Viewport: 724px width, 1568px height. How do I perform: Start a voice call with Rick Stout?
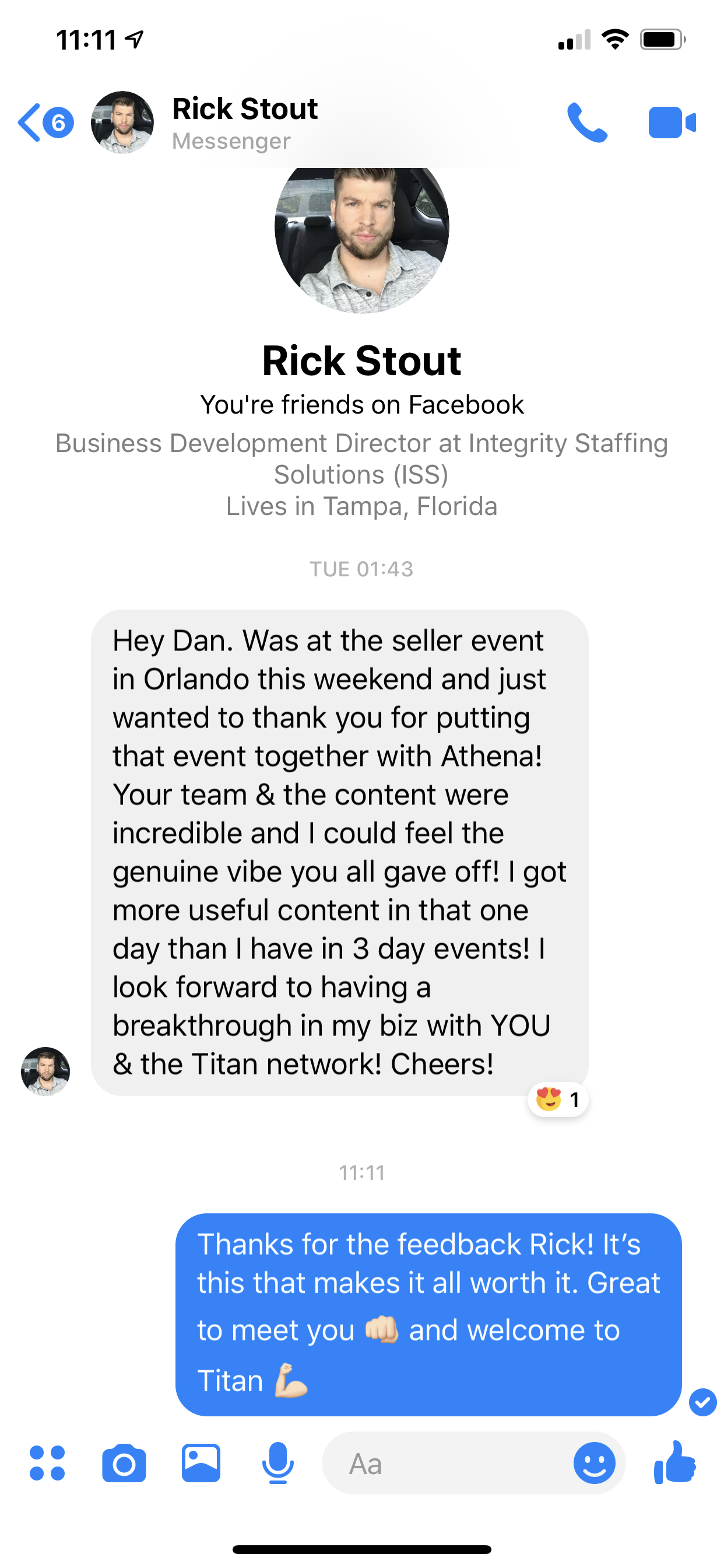[x=586, y=123]
